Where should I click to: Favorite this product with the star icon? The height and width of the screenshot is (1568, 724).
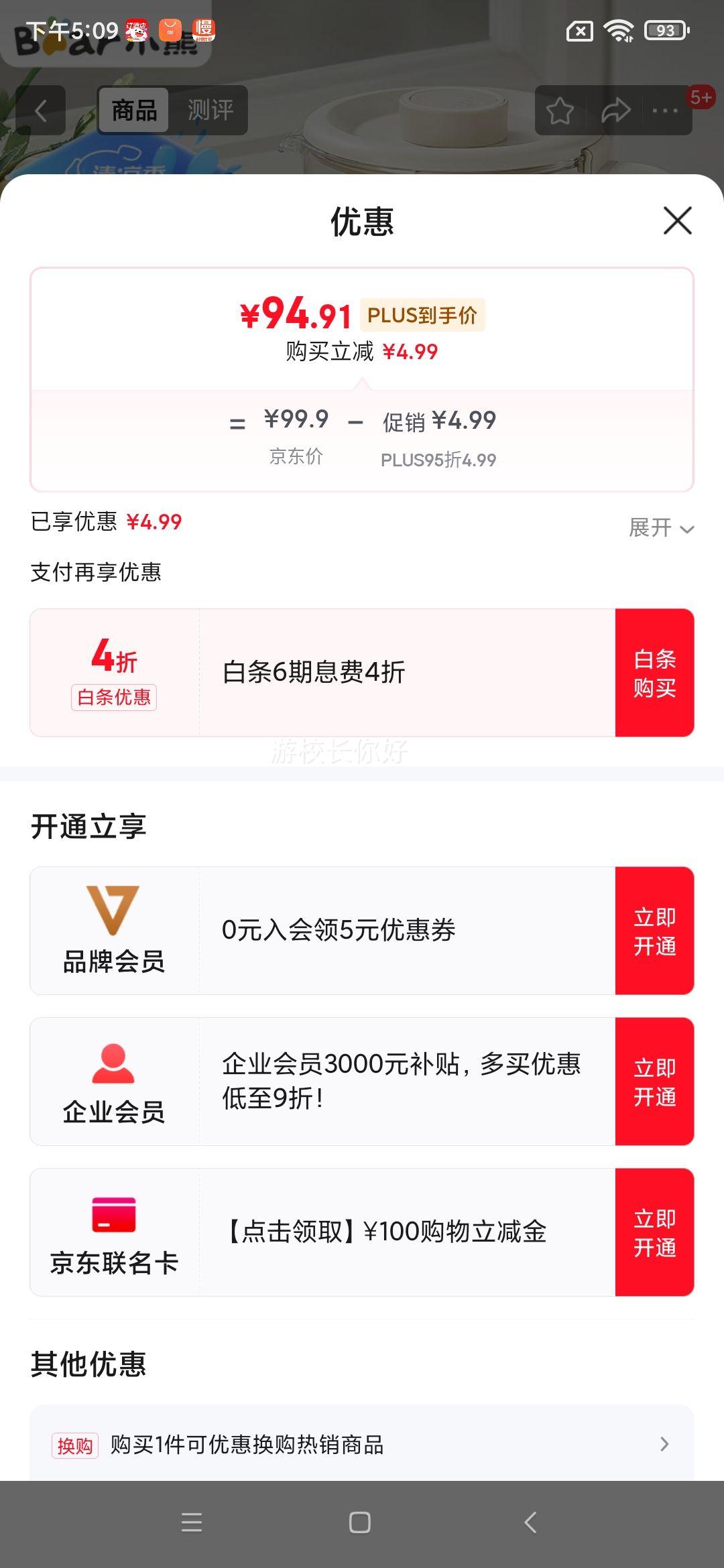tap(560, 111)
